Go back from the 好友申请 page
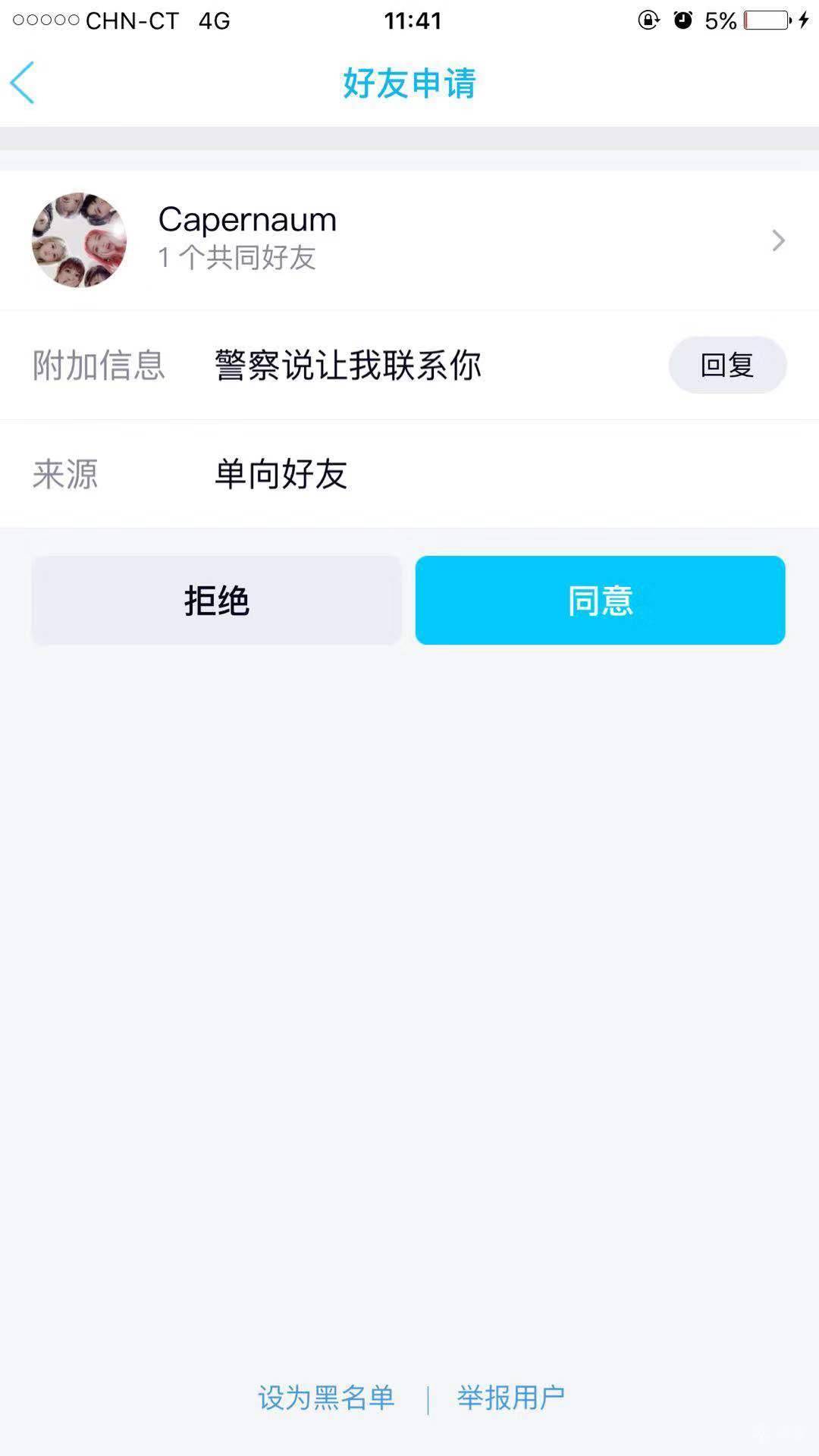 (23, 83)
